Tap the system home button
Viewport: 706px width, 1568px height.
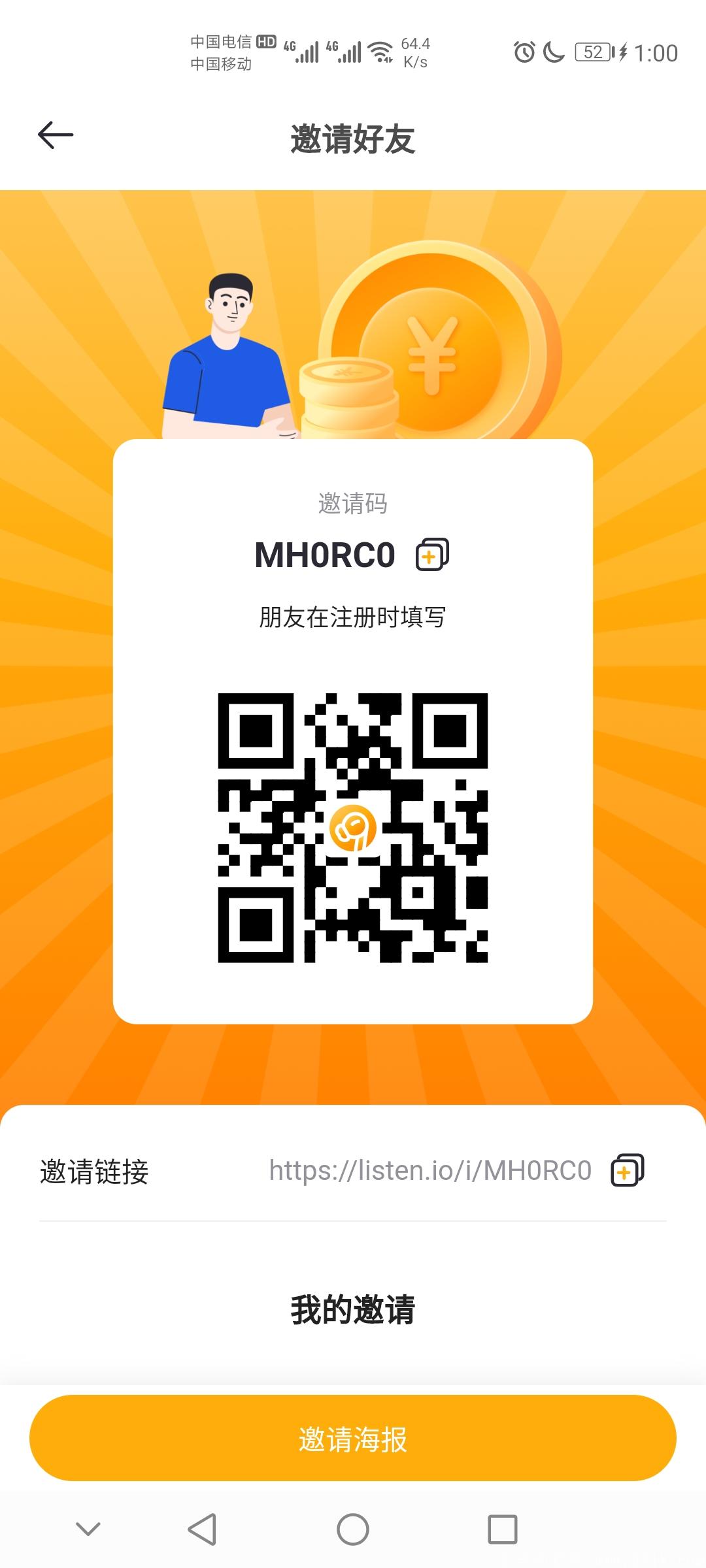click(x=353, y=1529)
